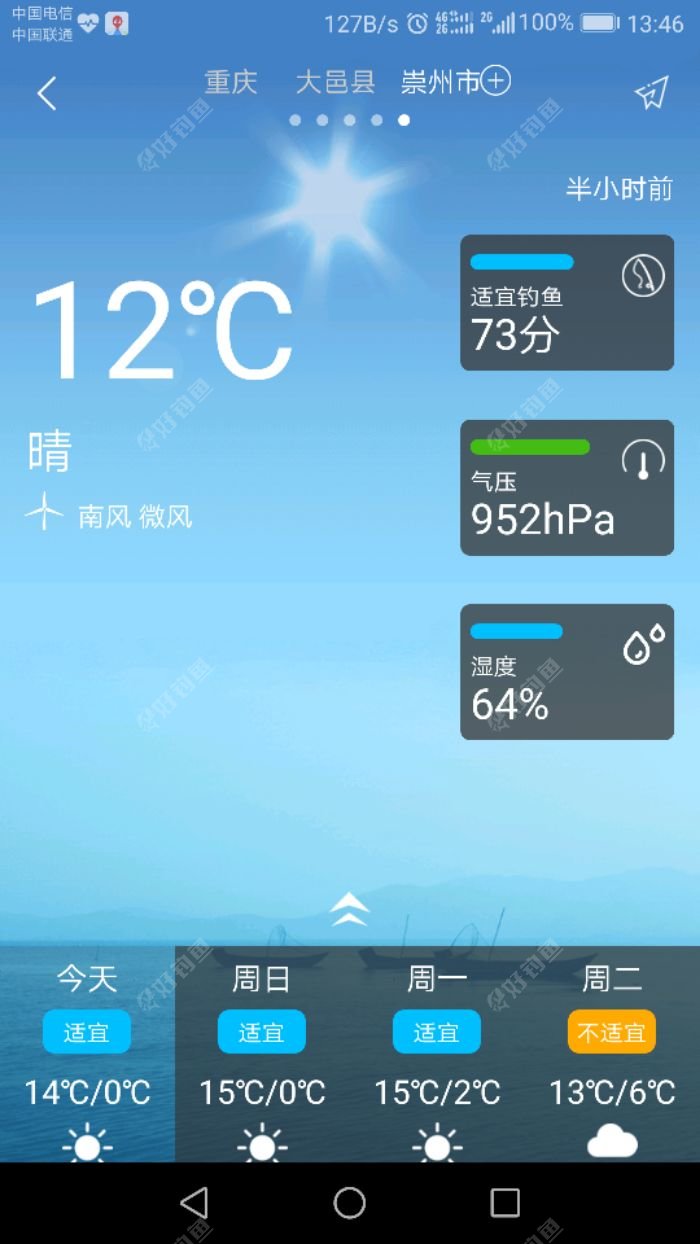Open the 适宜钓鱼 73分 fishing index card

[x=566, y=302]
